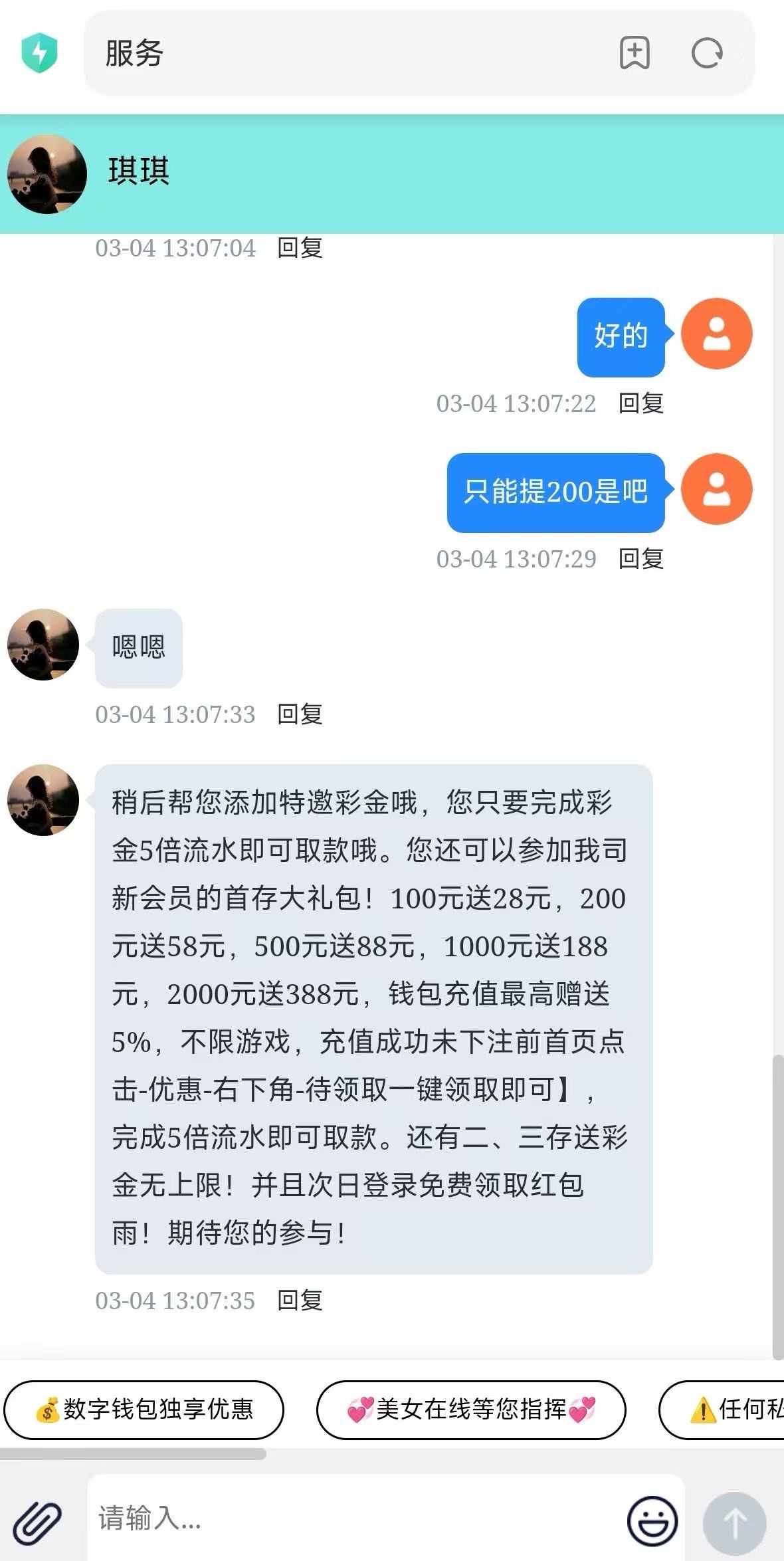Open 琪琪's avatar in the header
Image resolution: width=784 pixels, height=1561 pixels.
pos(47,174)
